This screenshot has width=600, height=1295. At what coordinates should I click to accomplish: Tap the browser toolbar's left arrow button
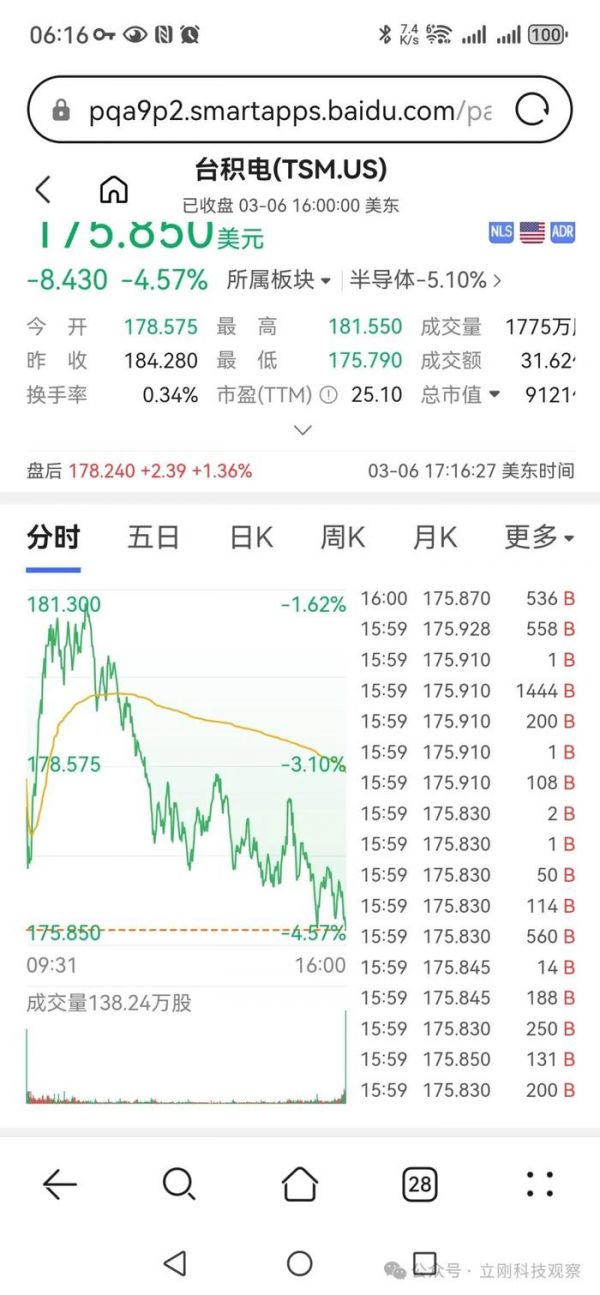[x=59, y=1185]
